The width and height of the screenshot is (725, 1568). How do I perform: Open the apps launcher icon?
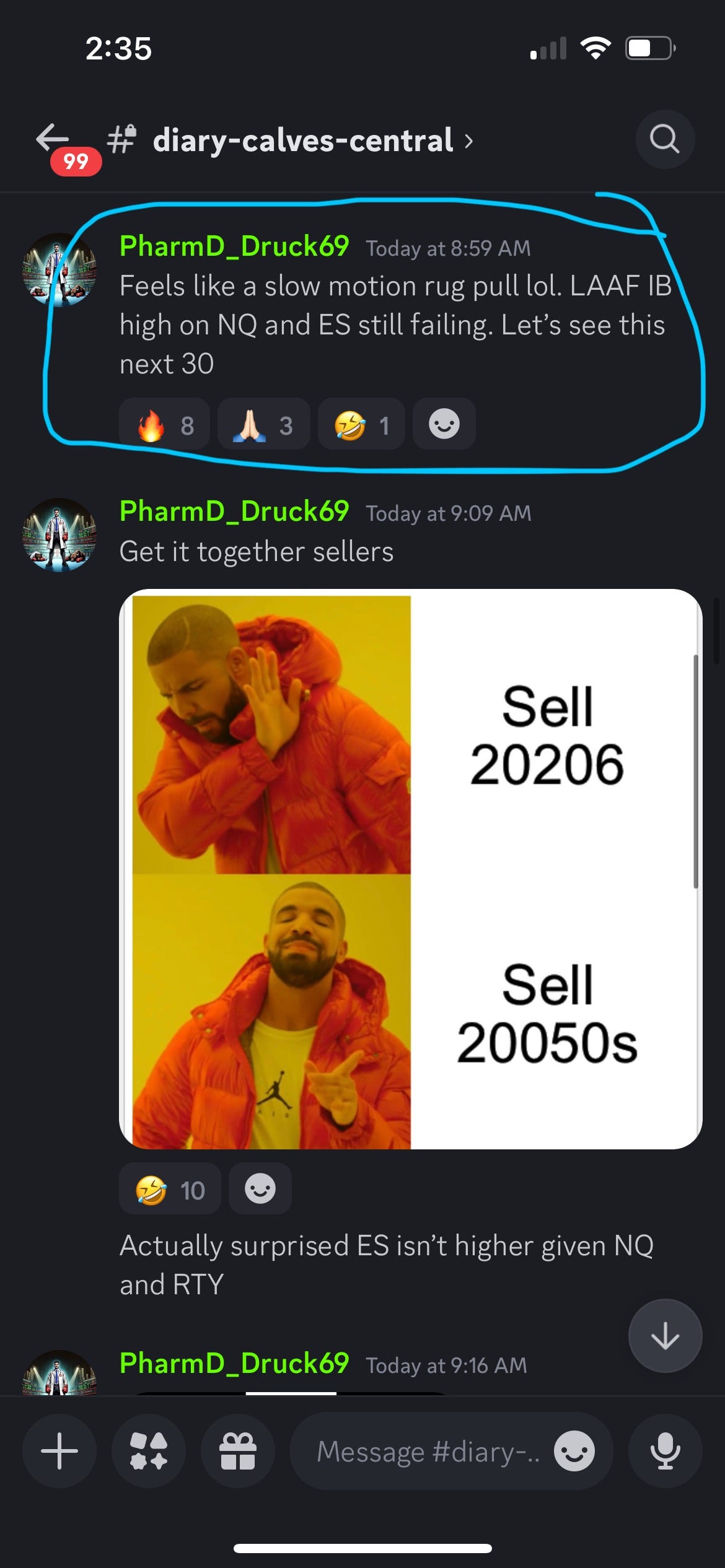(x=149, y=1451)
